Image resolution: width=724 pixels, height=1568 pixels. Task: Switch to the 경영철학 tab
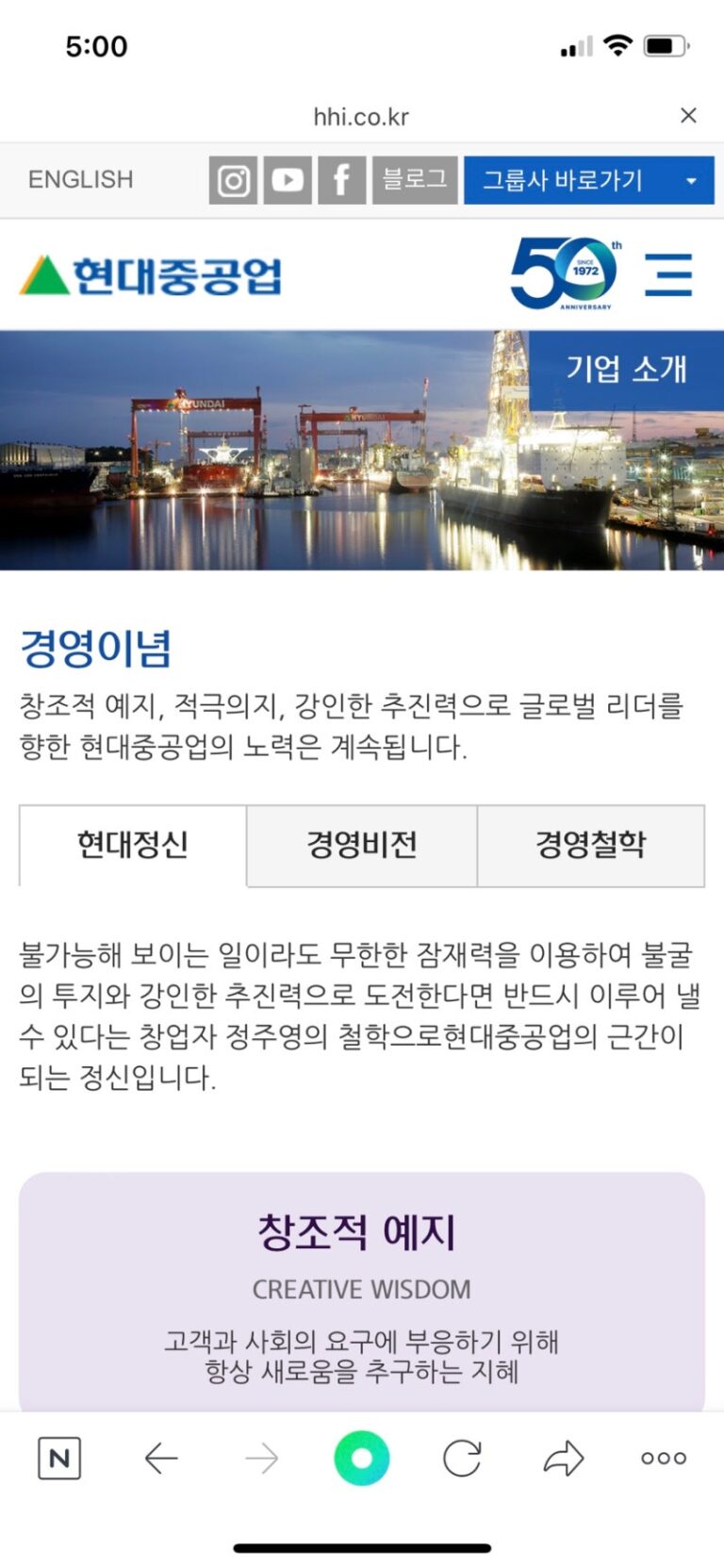[591, 845]
